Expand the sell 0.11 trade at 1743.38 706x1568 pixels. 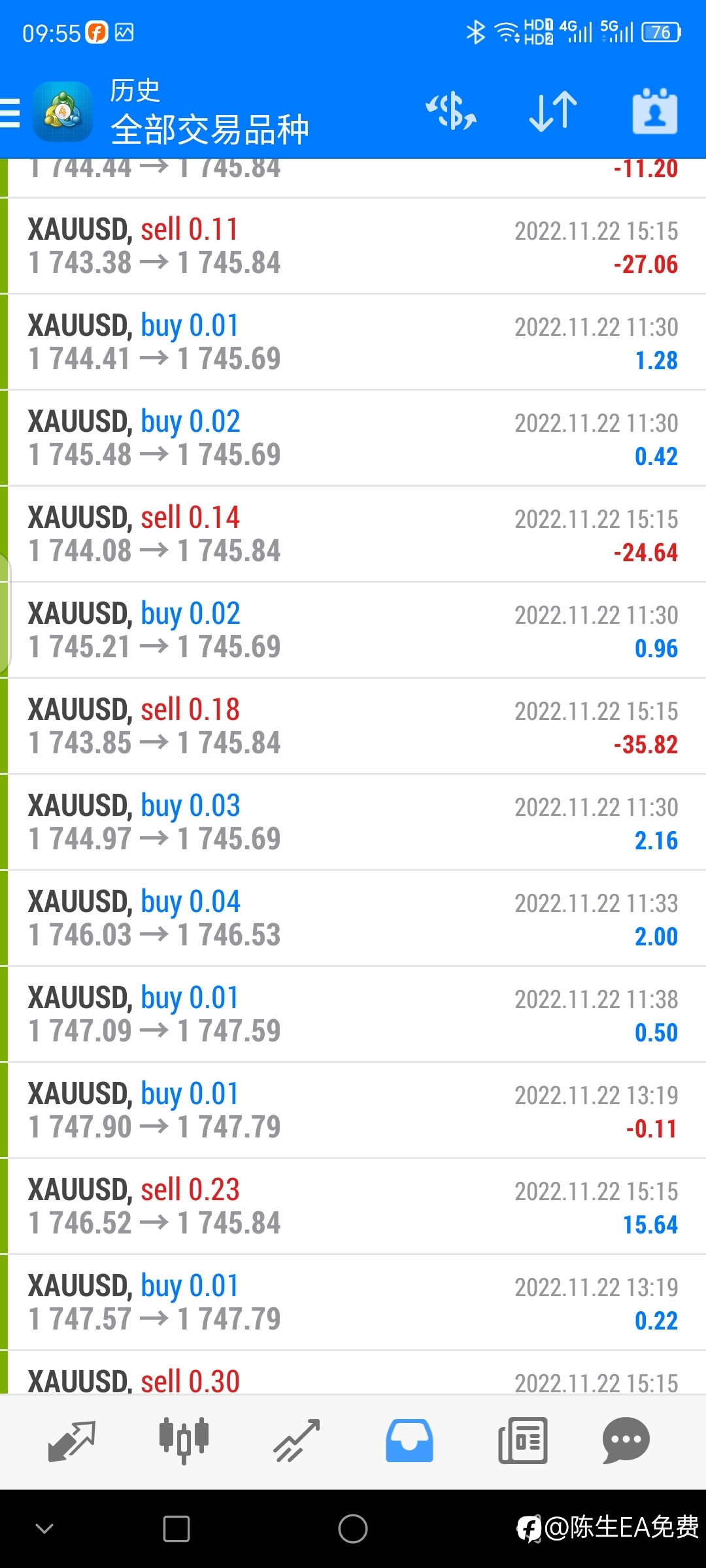click(x=353, y=246)
